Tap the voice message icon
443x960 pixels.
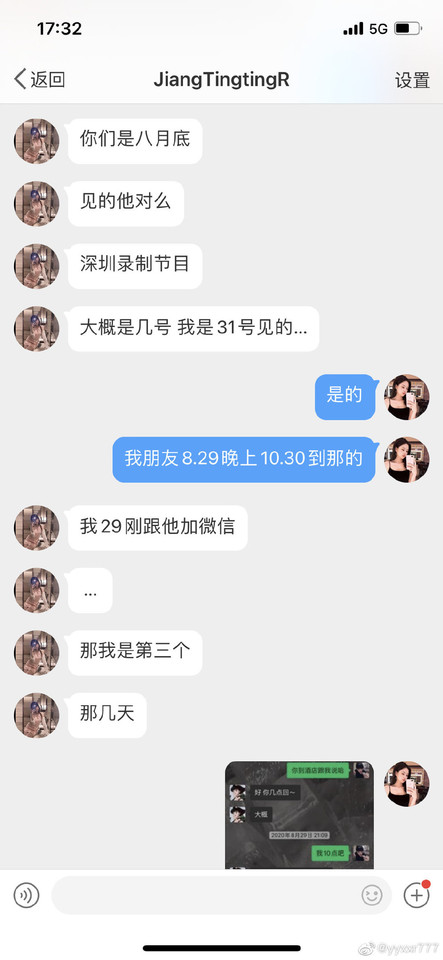[26, 895]
